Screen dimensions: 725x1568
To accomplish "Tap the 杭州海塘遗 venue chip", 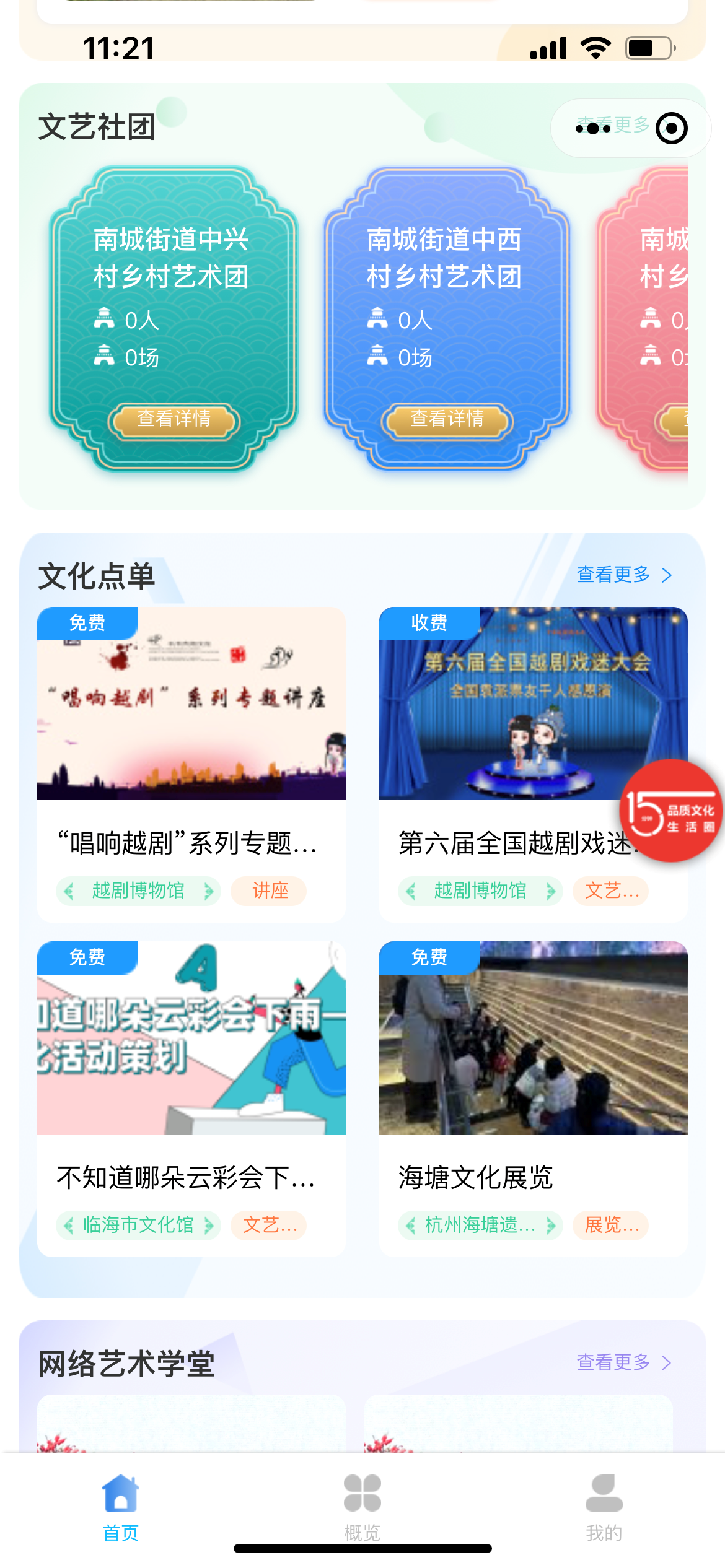I will click(x=480, y=1225).
